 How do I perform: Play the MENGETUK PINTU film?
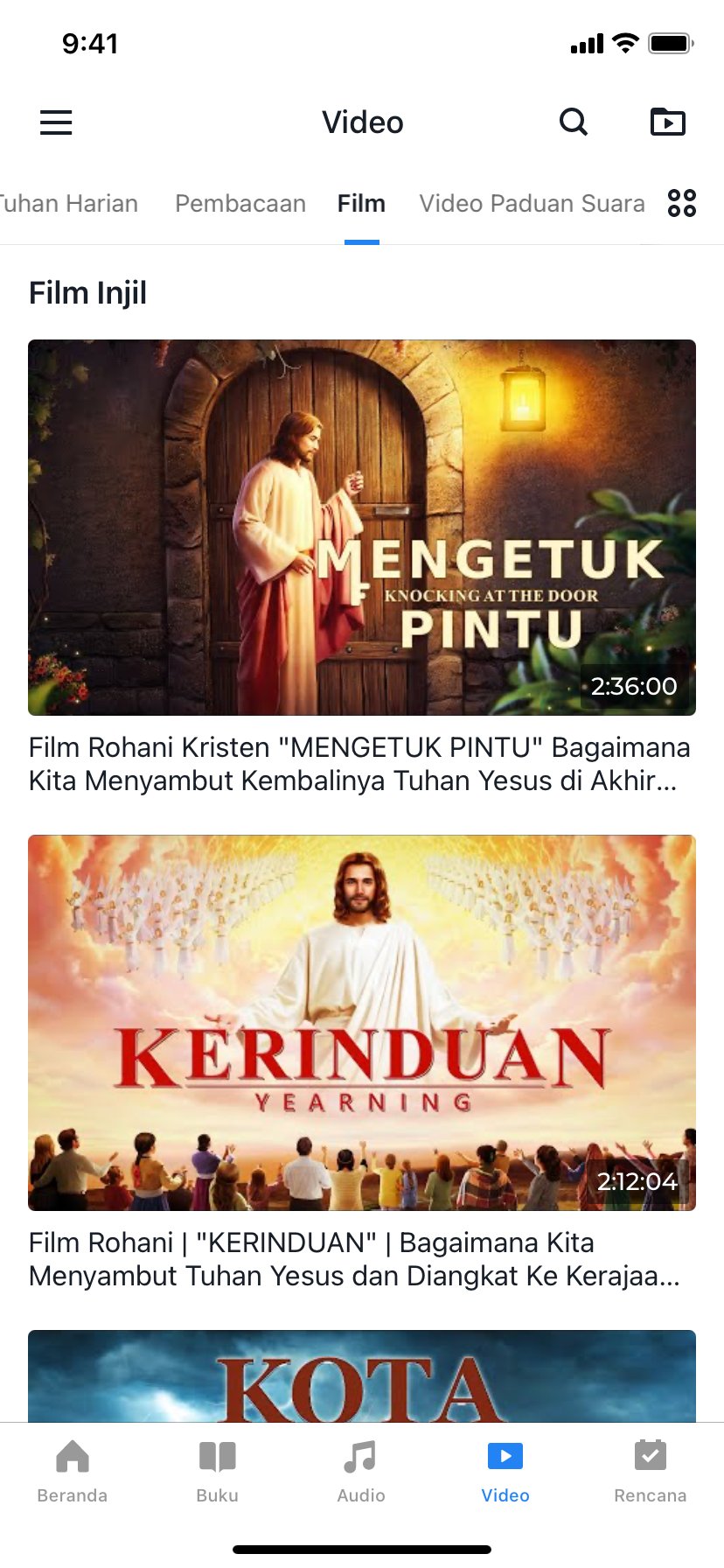(x=362, y=528)
